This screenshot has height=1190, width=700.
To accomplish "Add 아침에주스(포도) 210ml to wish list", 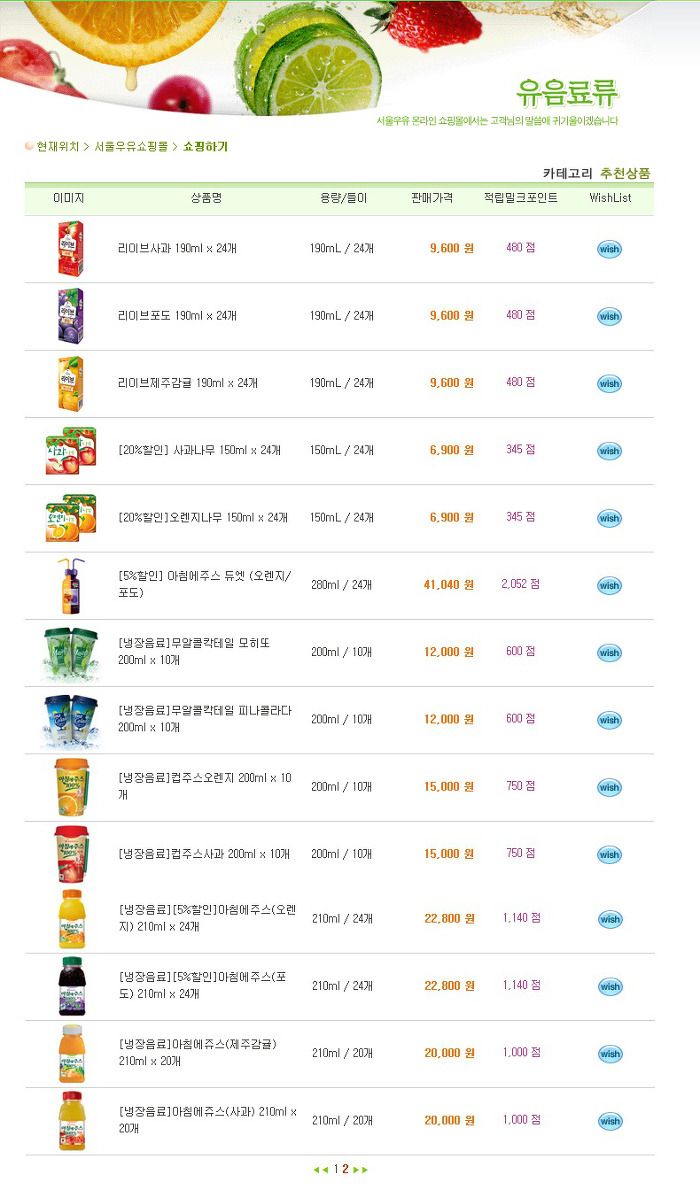I will (610, 987).
